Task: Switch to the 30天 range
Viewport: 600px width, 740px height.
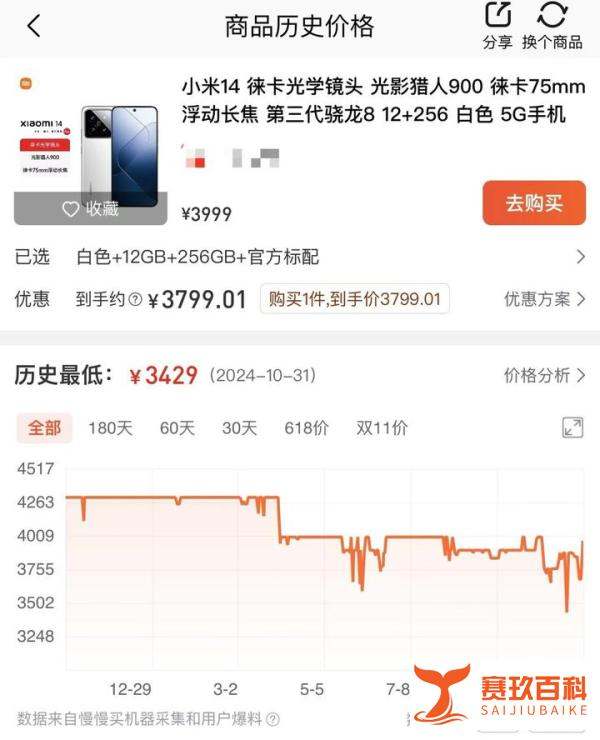Action: (239, 428)
